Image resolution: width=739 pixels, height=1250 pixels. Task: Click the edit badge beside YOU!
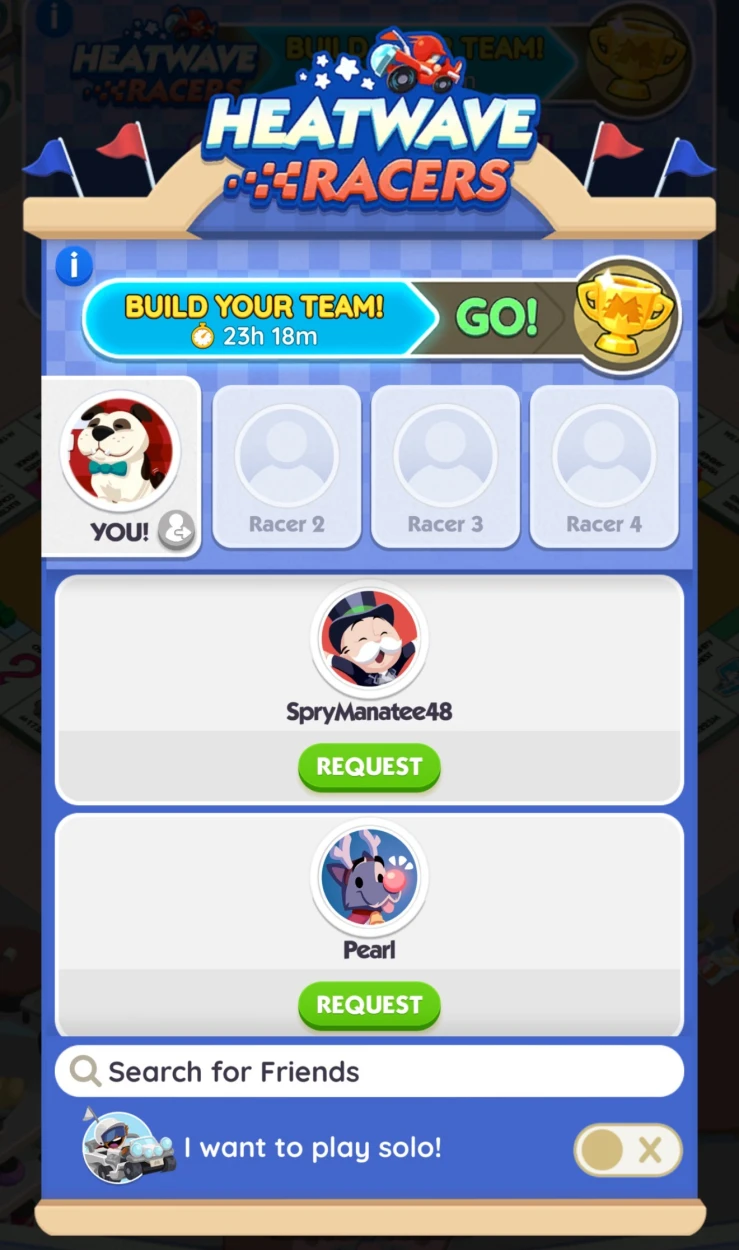tap(176, 530)
